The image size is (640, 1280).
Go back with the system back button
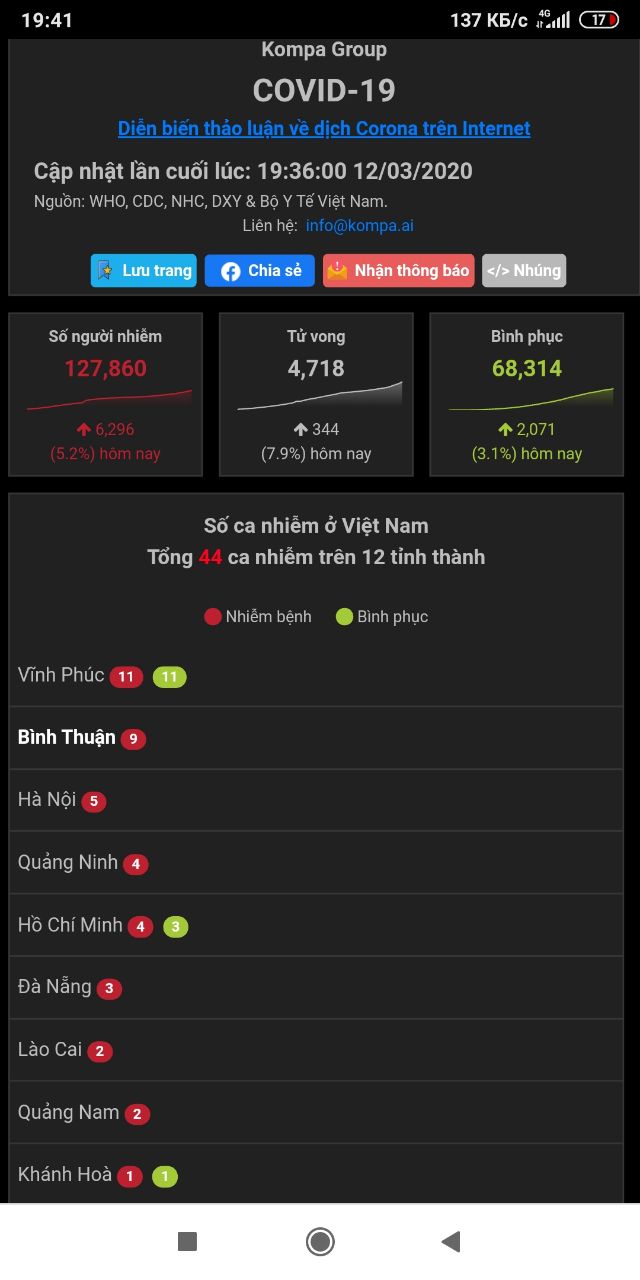(x=451, y=1241)
